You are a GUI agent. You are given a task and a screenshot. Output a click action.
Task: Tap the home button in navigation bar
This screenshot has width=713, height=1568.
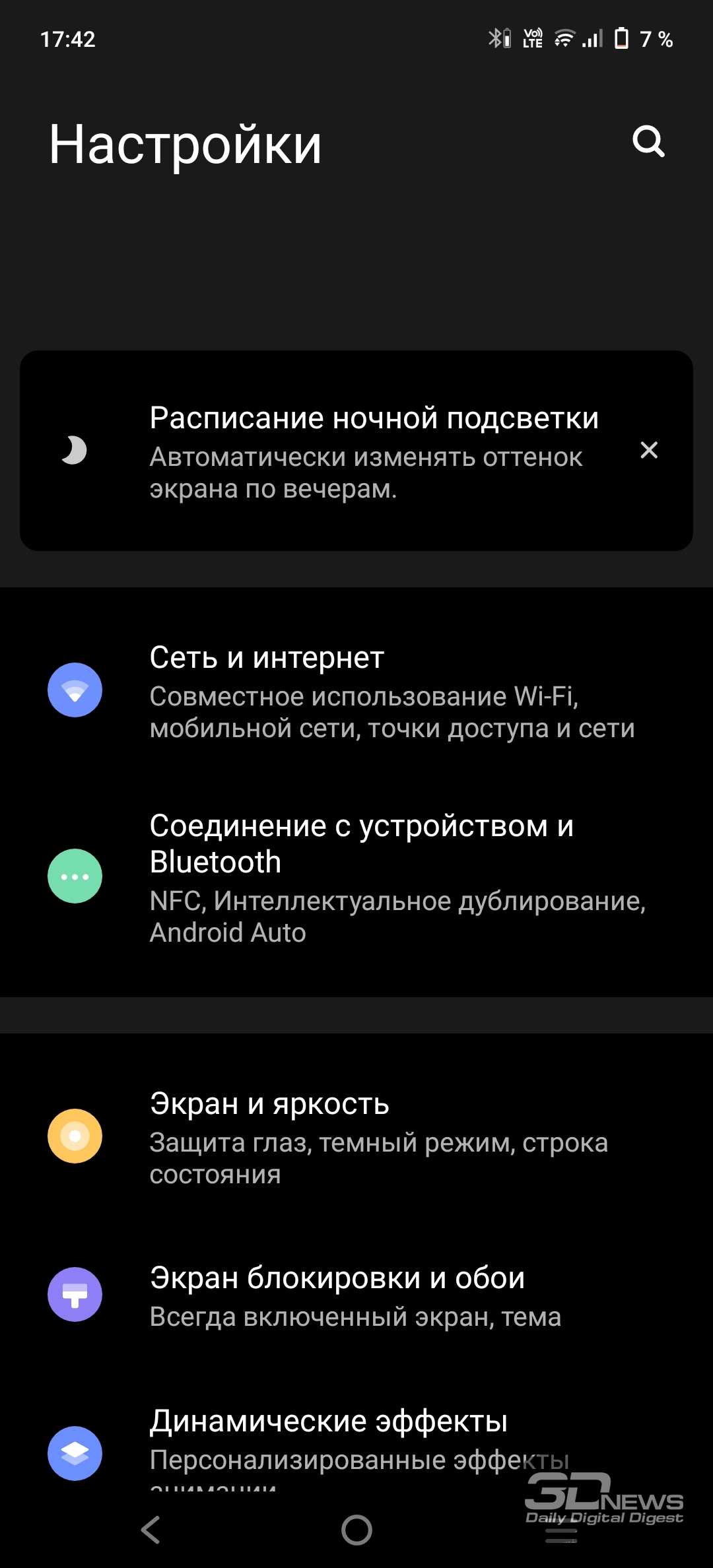coord(356,1530)
